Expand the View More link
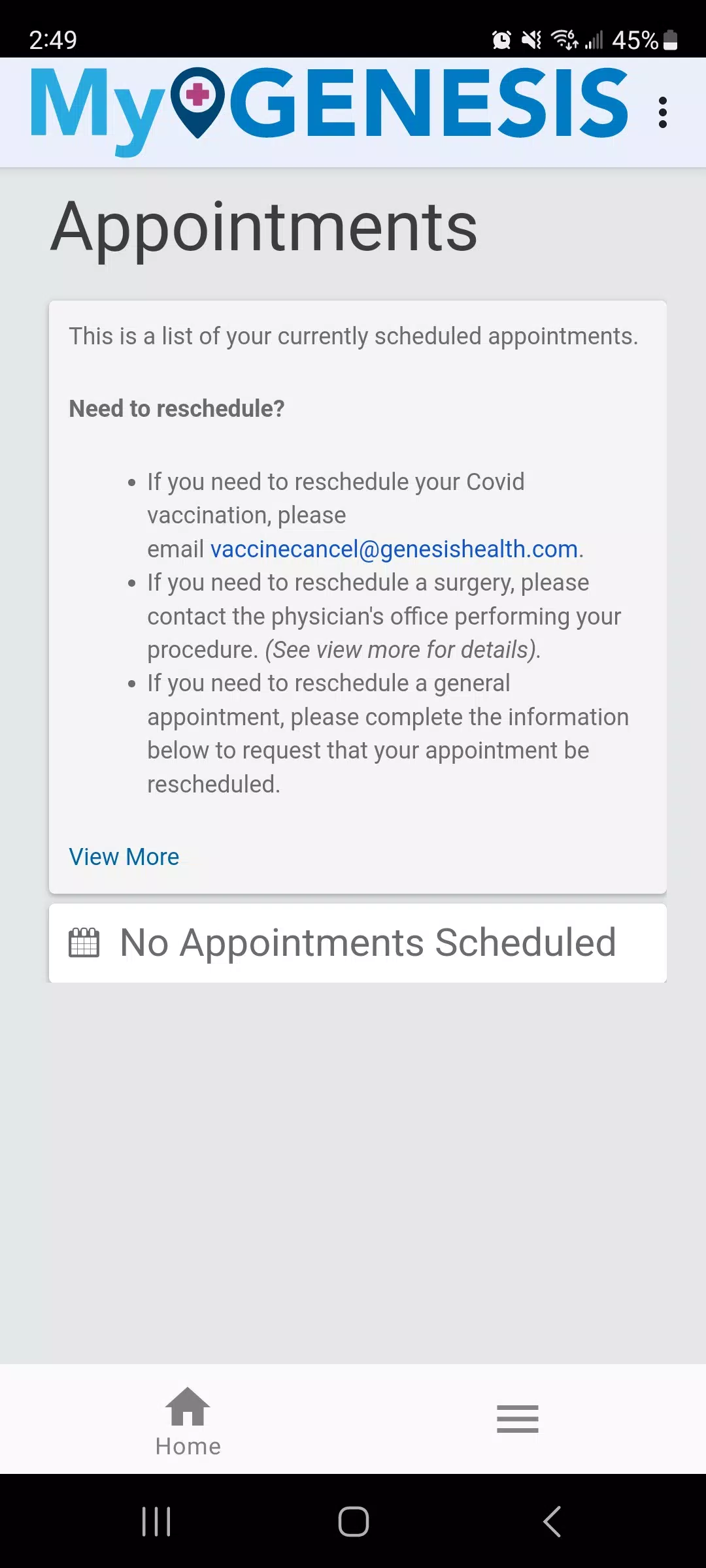 pyautogui.click(x=124, y=857)
